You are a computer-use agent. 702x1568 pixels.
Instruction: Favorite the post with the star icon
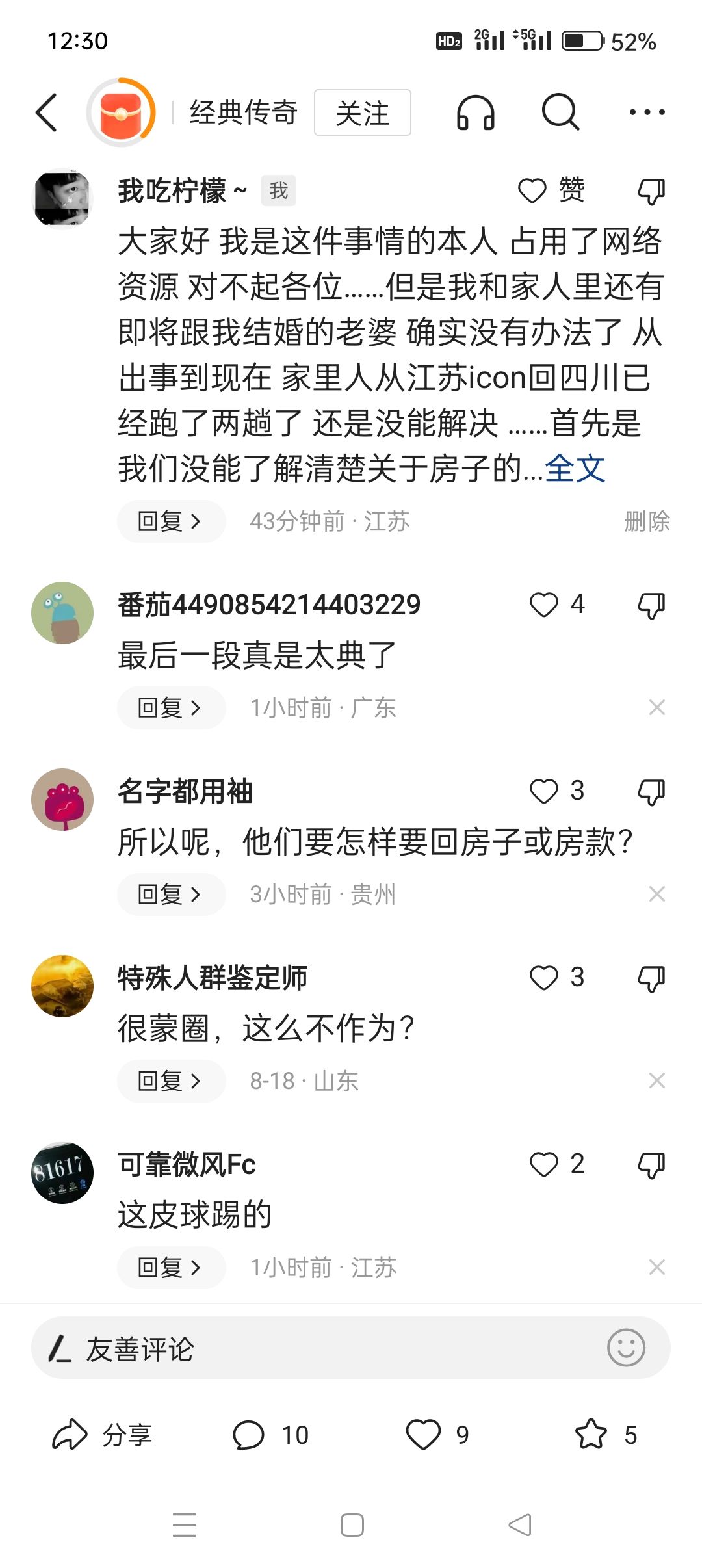pos(591,1435)
